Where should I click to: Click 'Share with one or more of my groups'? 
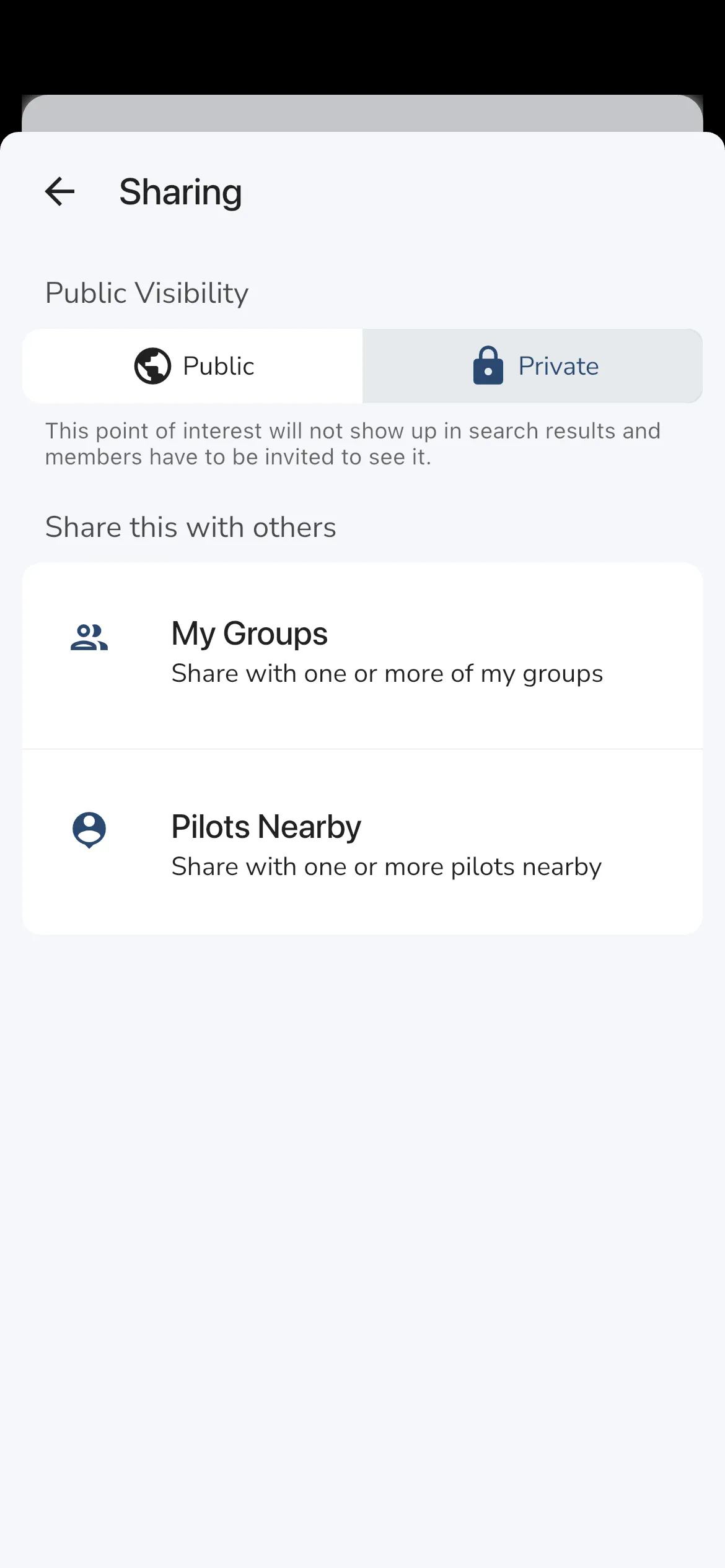pyautogui.click(x=387, y=673)
